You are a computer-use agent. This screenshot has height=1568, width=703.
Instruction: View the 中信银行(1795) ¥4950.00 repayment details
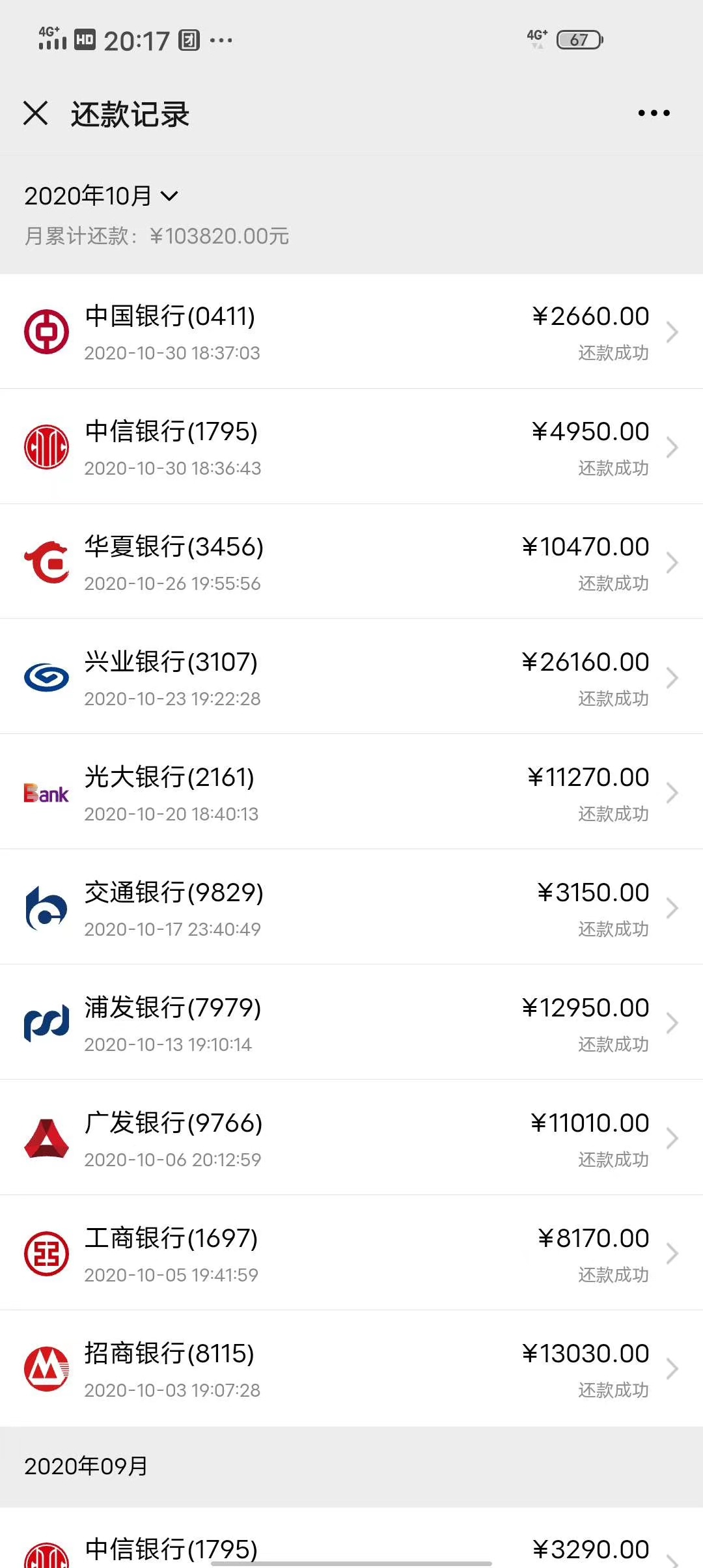point(351,447)
